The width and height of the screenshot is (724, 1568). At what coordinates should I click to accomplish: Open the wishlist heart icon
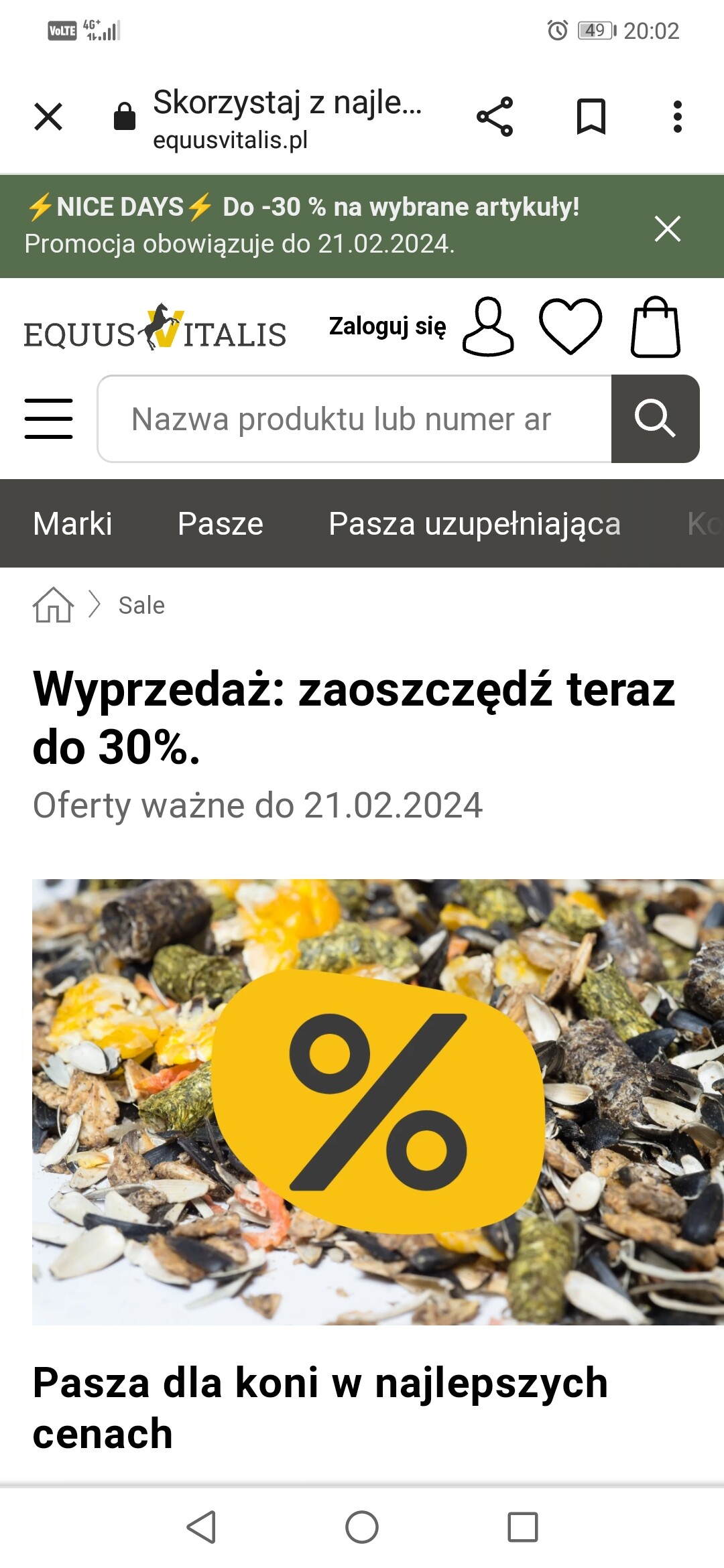pos(570,326)
